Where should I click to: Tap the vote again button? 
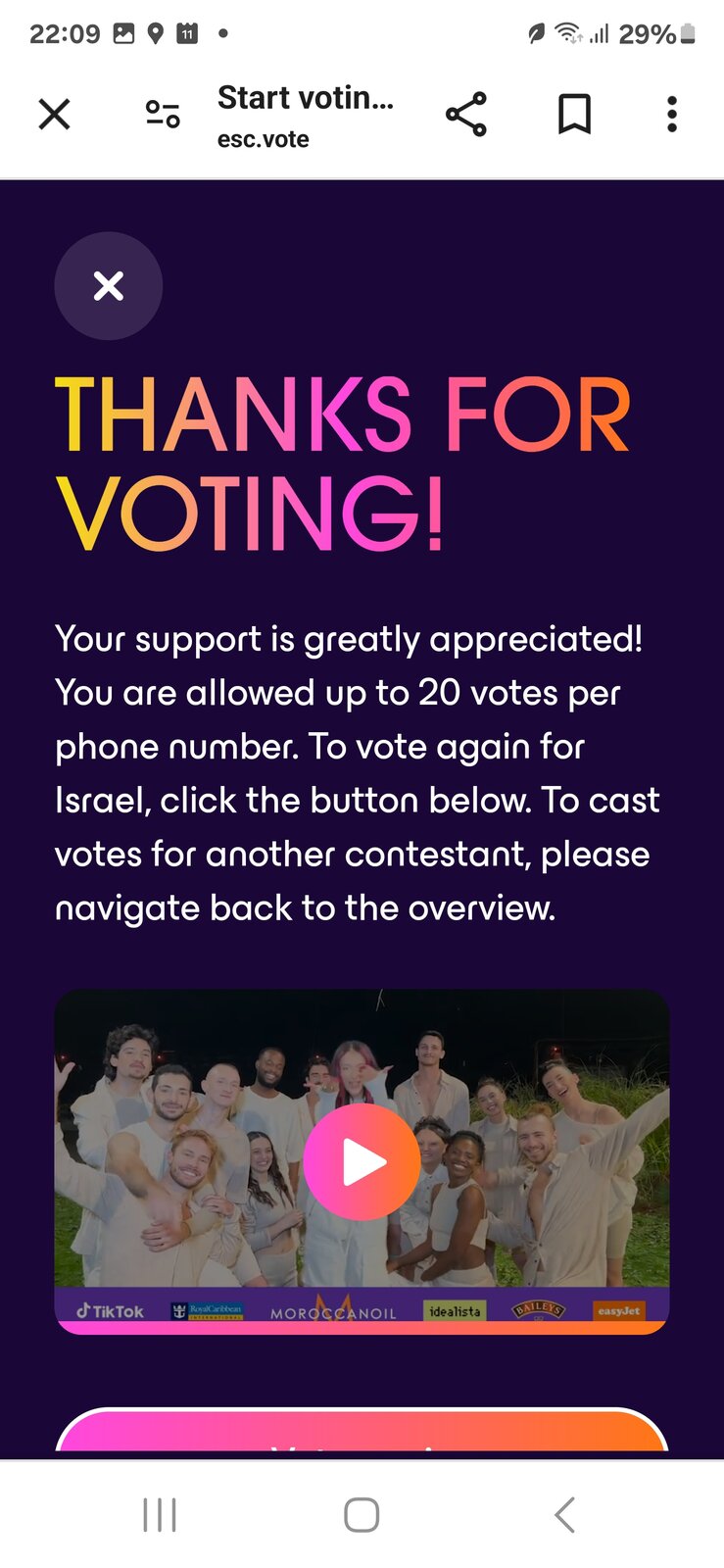click(362, 1433)
